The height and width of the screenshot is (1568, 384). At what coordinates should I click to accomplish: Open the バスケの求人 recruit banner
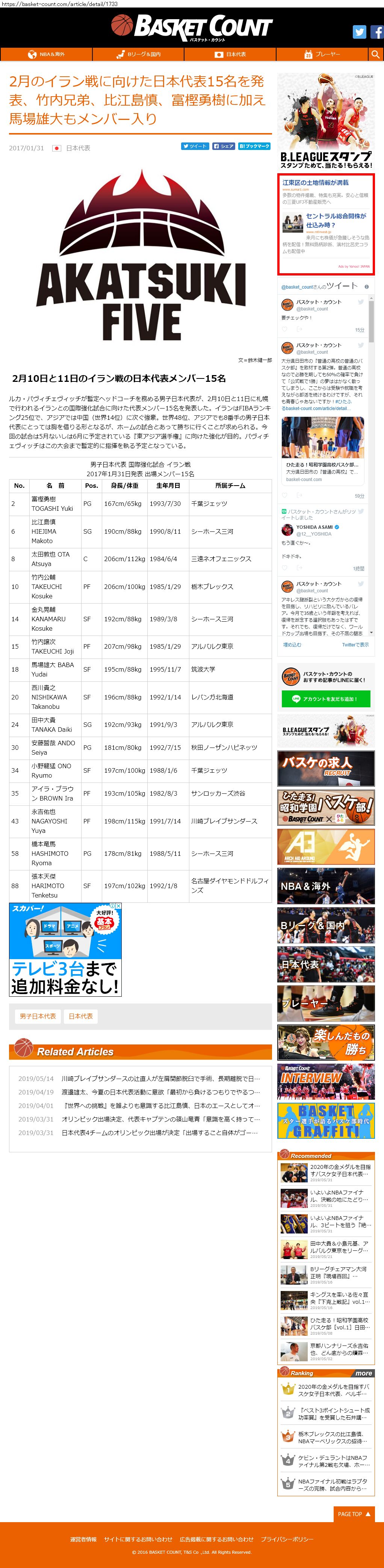click(326, 768)
